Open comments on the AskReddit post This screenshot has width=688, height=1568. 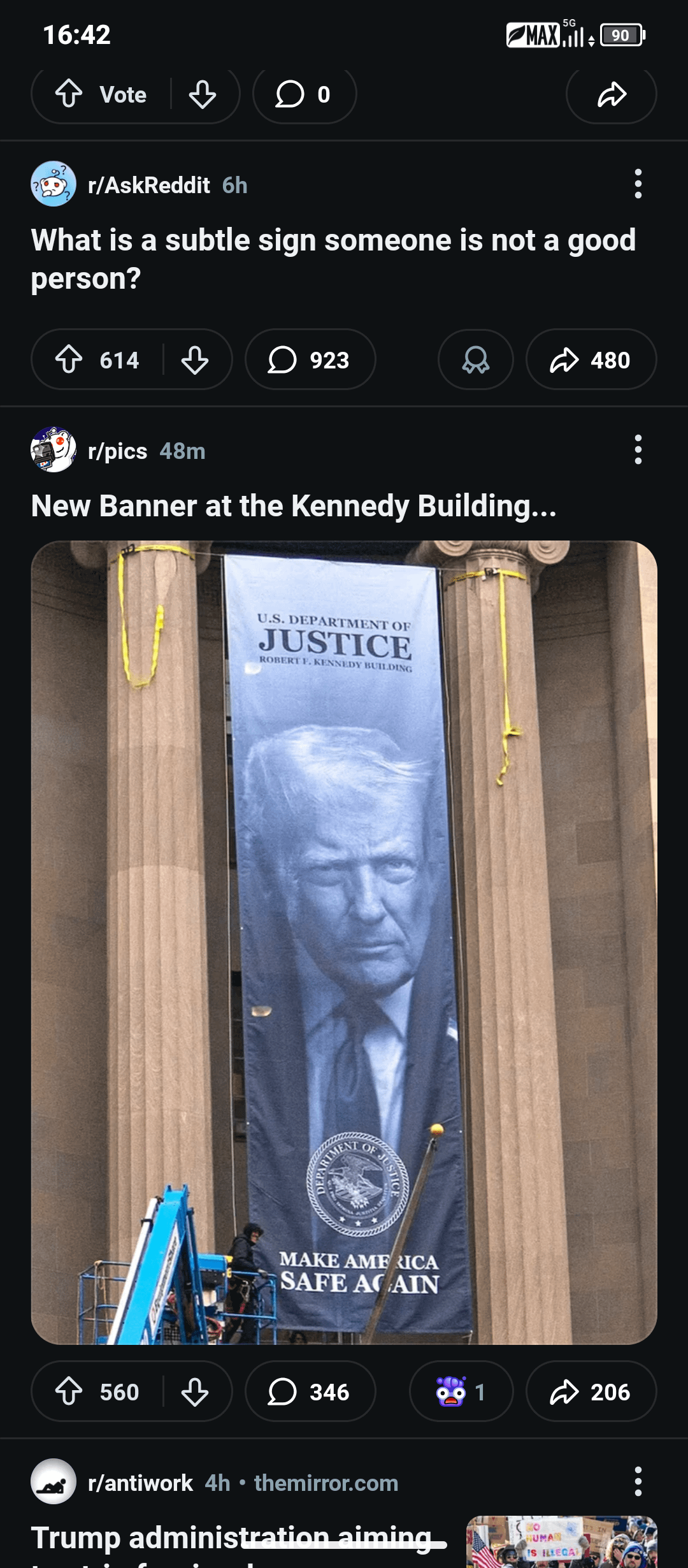point(310,359)
